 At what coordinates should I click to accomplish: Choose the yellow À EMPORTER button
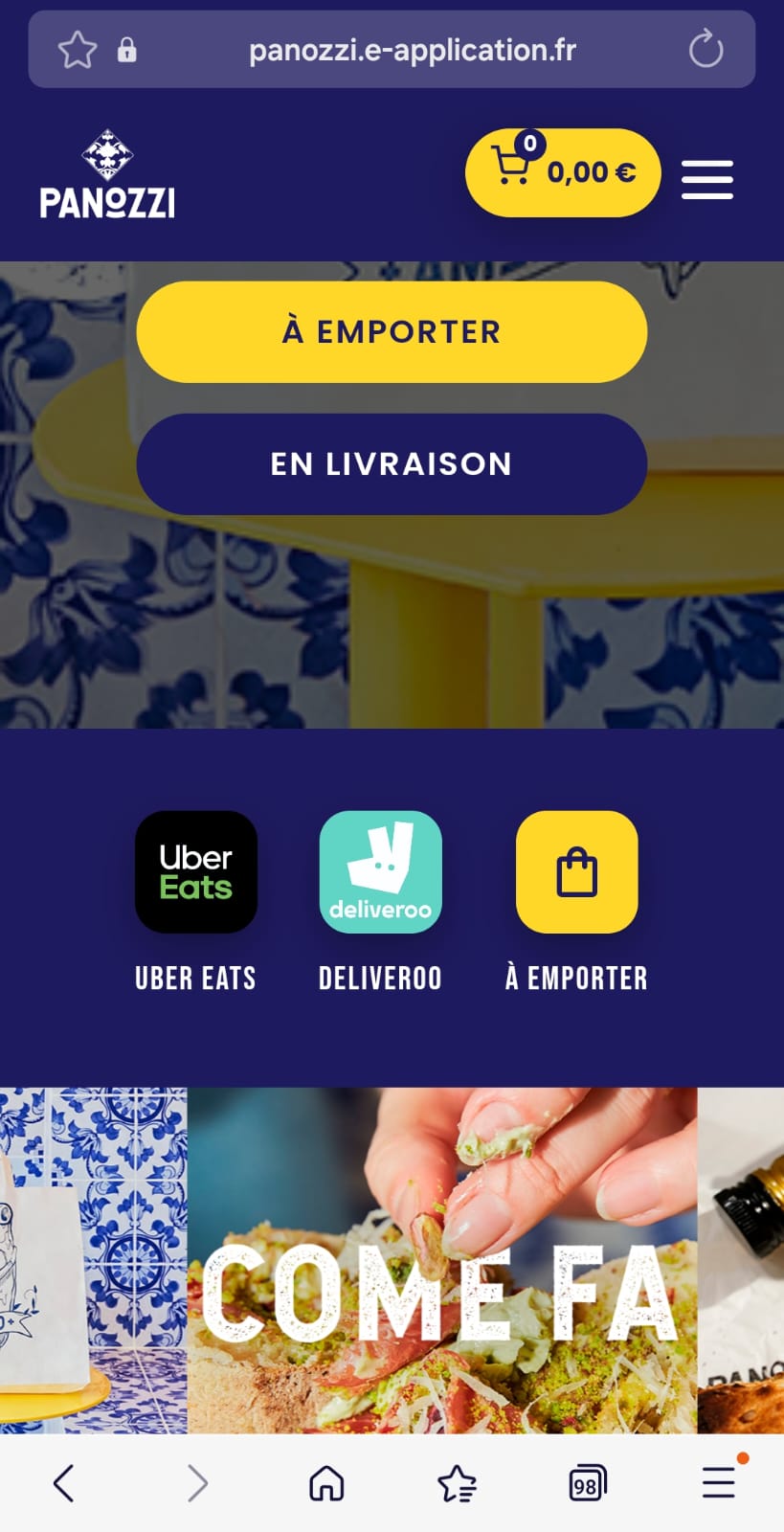(x=392, y=331)
